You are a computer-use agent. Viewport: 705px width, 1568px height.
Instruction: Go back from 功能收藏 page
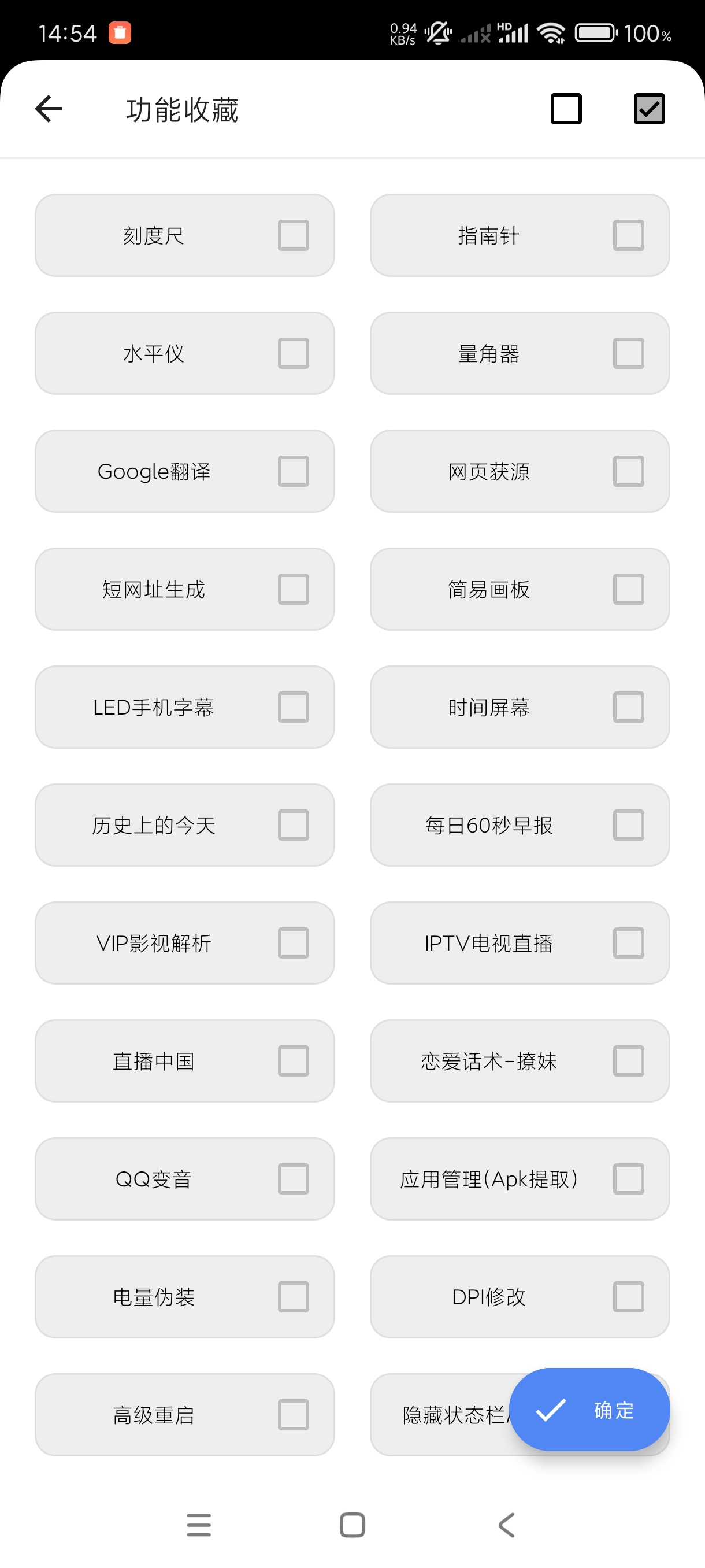point(49,109)
